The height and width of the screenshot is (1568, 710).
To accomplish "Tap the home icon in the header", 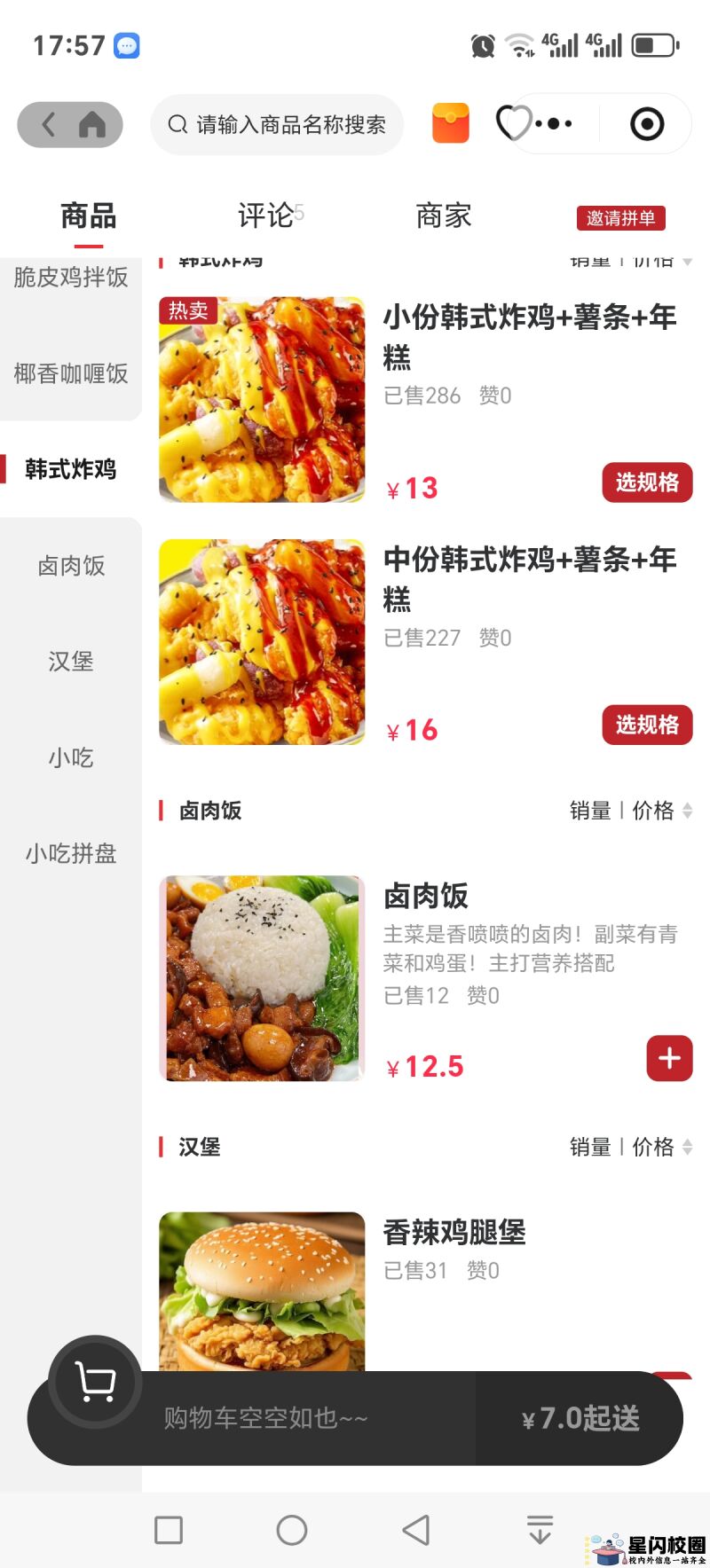I will [x=91, y=124].
